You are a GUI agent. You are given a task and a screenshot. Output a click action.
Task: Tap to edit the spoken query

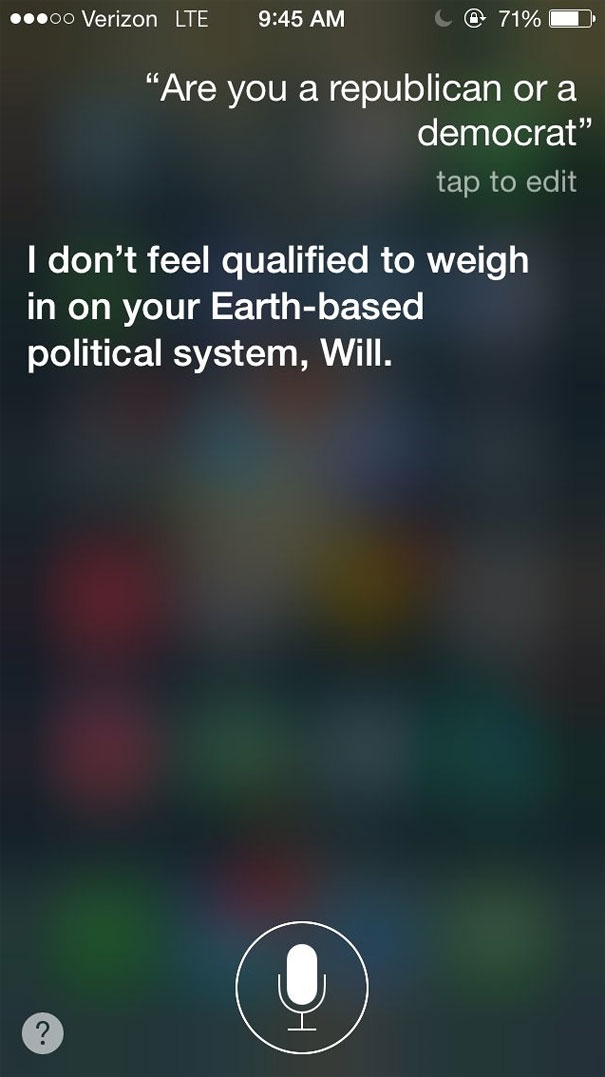pos(506,181)
